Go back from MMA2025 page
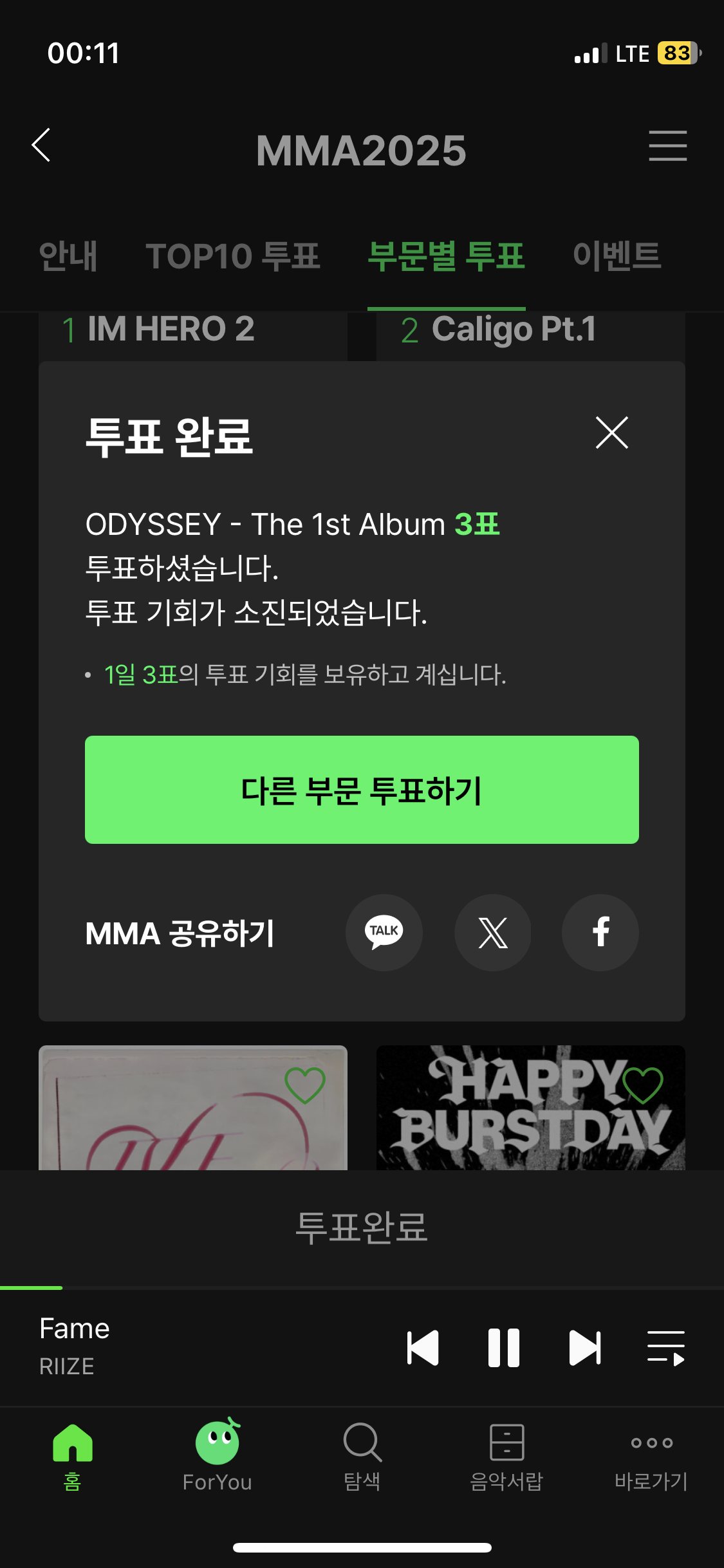Screen dimensions: 724x1568 (x=41, y=145)
